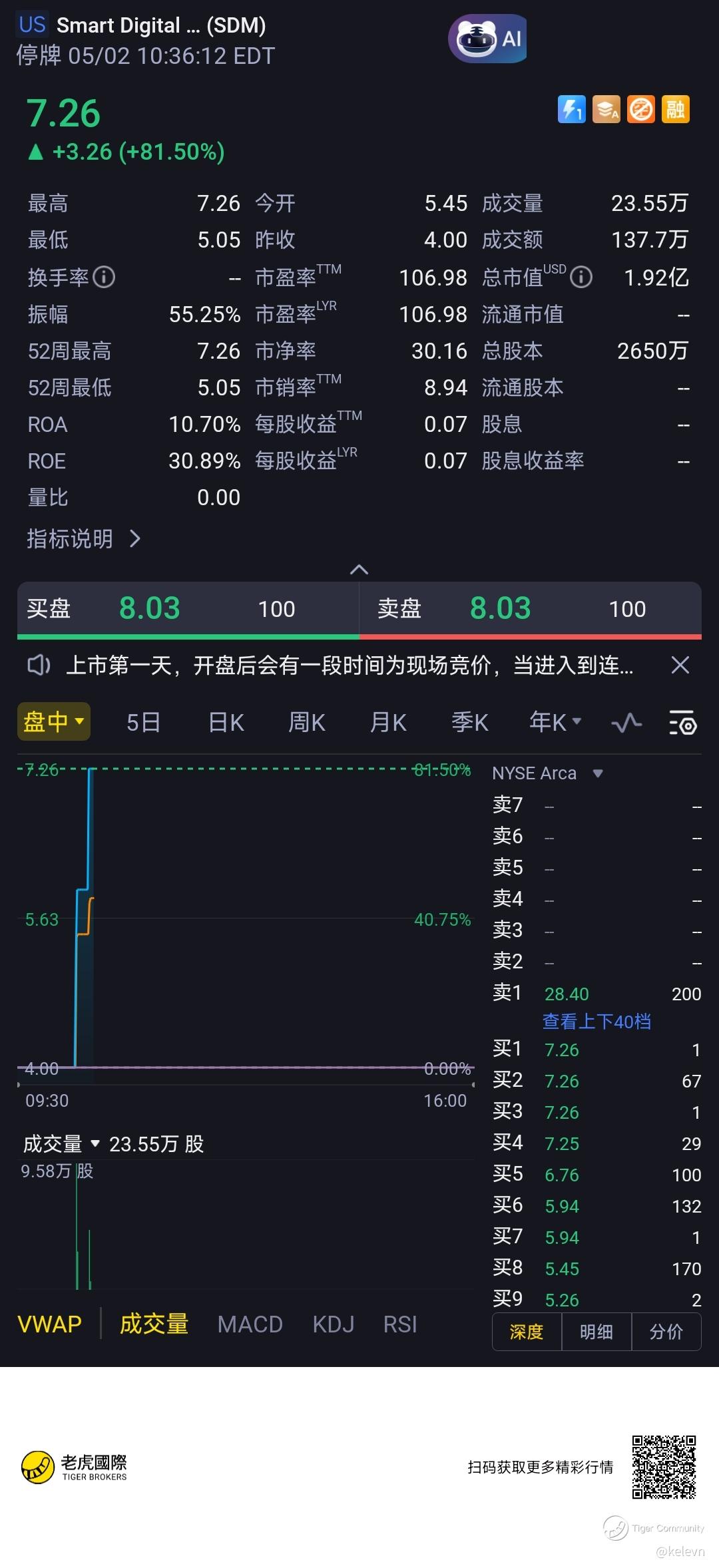This screenshot has width=719, height=1568.
Task: View 查看上下40档 order book depth
Action: coord(597,1021)
